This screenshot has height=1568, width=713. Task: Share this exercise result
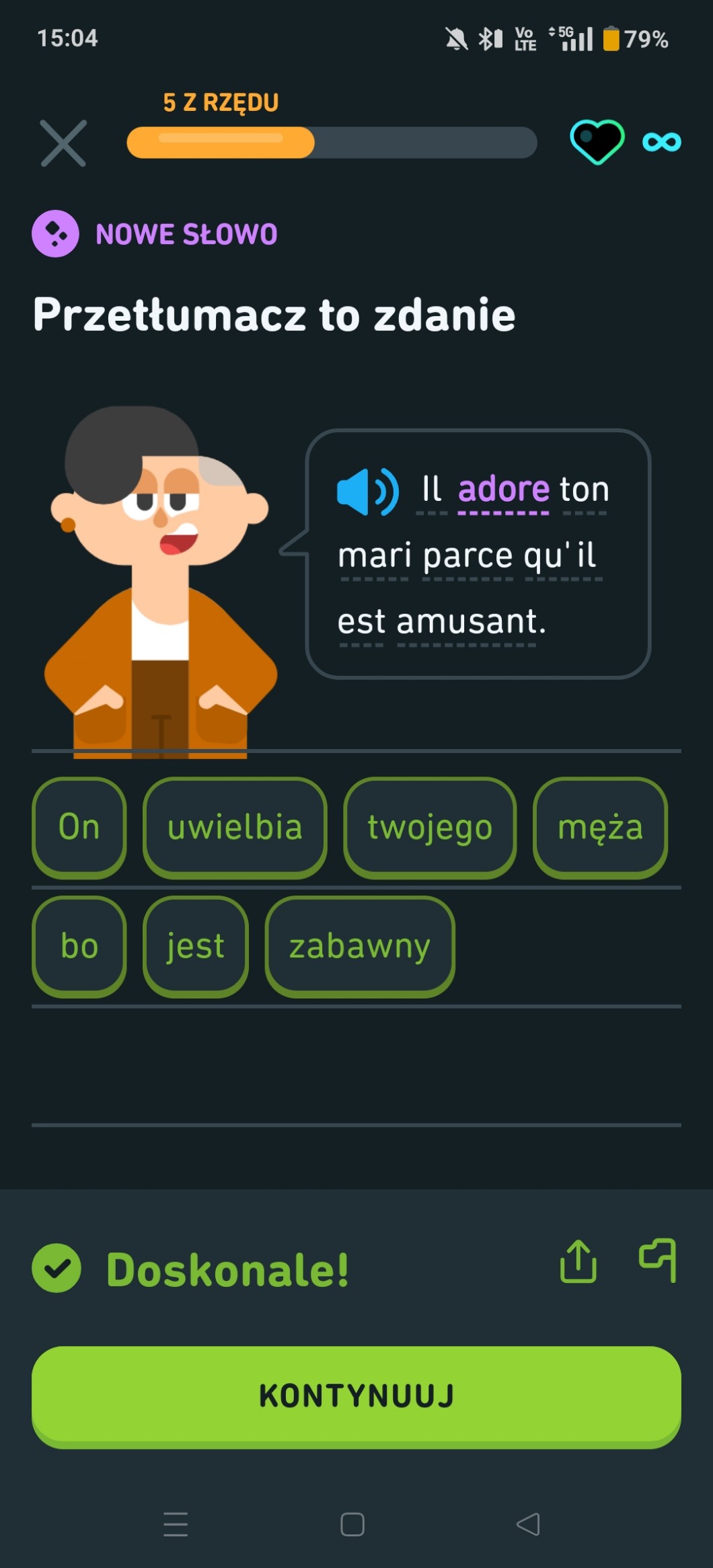[578, 1261]
